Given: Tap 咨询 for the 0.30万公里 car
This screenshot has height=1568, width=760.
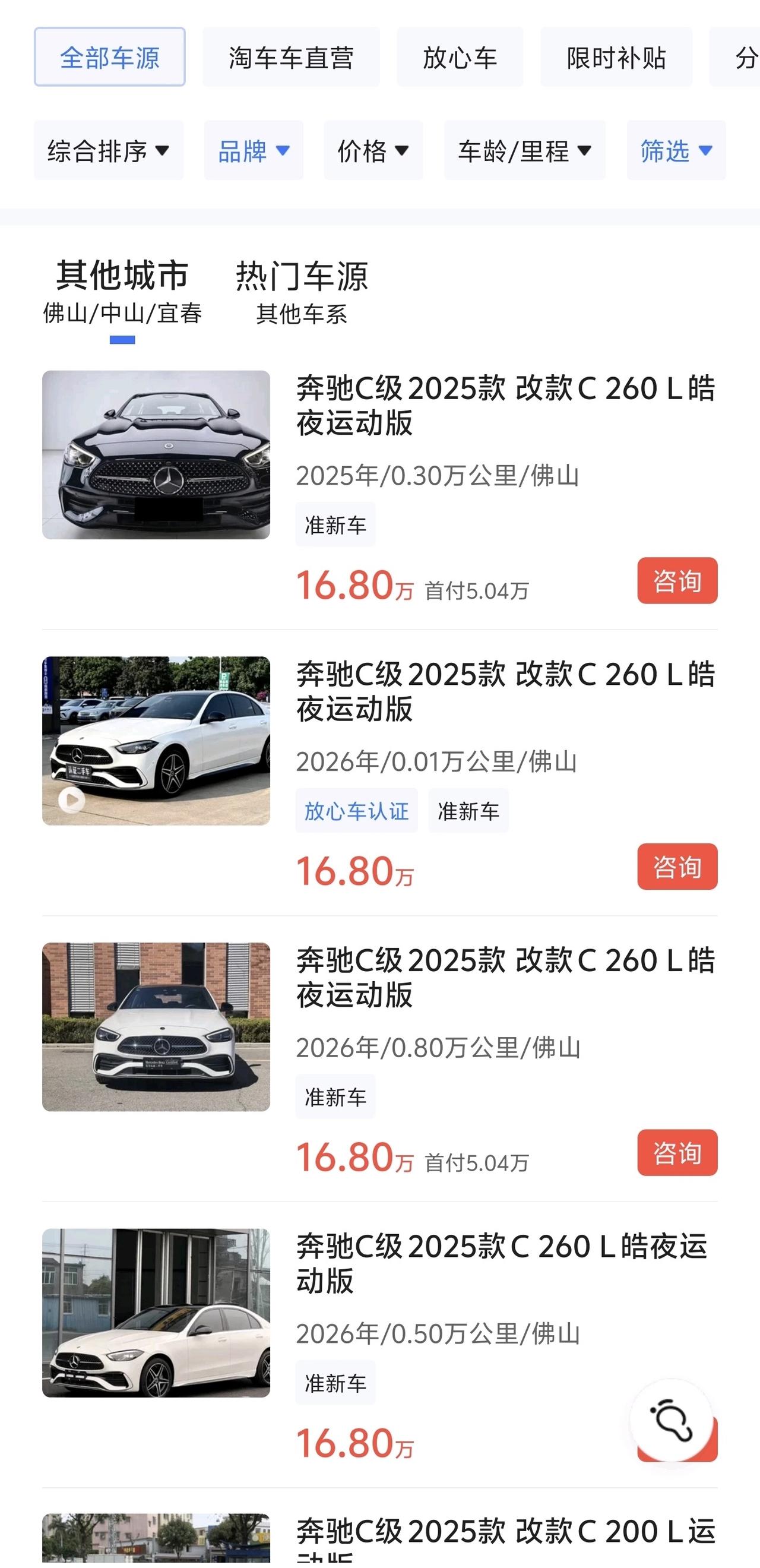Looking at the screenshot, I should 677,581.
